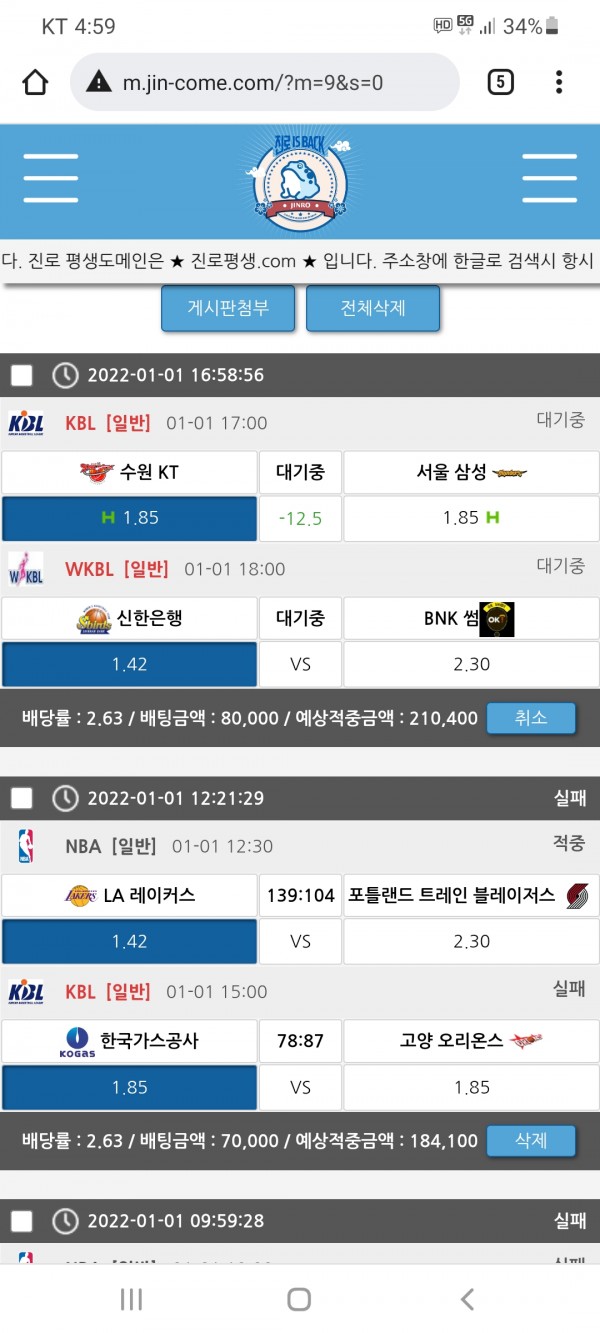Screen dimensions: 600x1333
Task: Cancel the 80,000 bet with 취소
Action: pyautogui.click(x=531, y=718)
